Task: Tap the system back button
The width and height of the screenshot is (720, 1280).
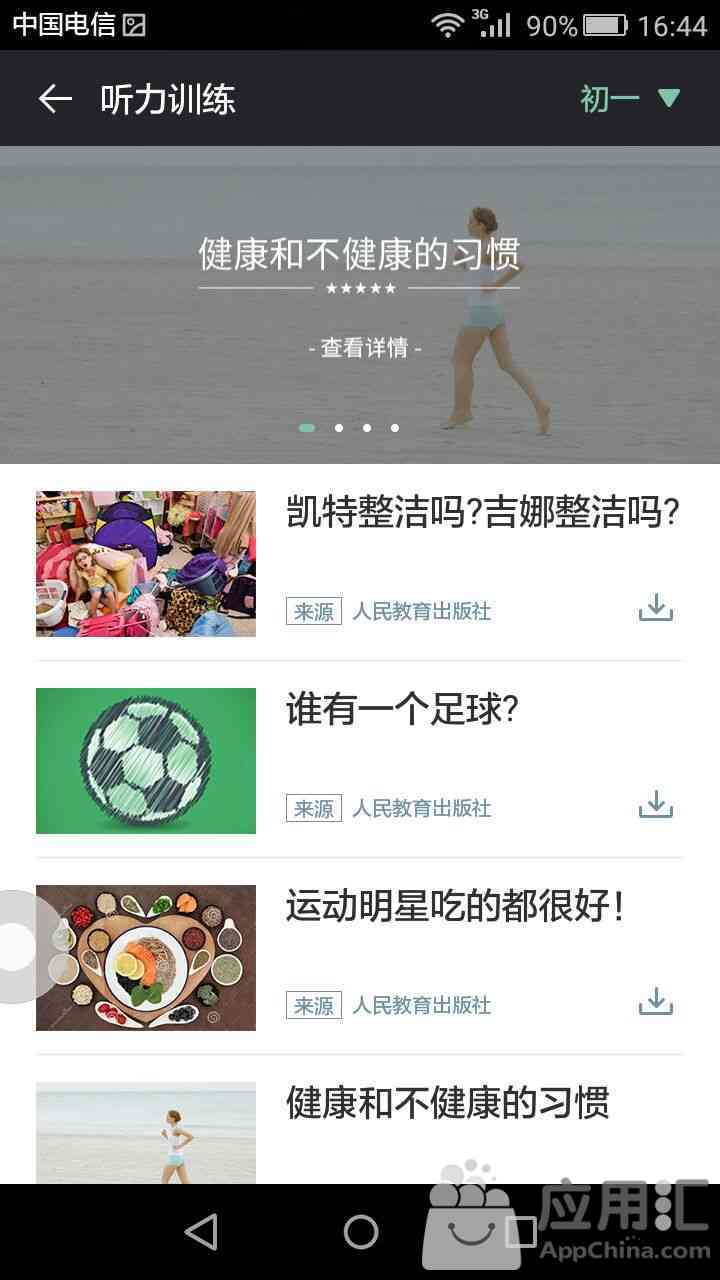Action: click(x=201, y=1232)
